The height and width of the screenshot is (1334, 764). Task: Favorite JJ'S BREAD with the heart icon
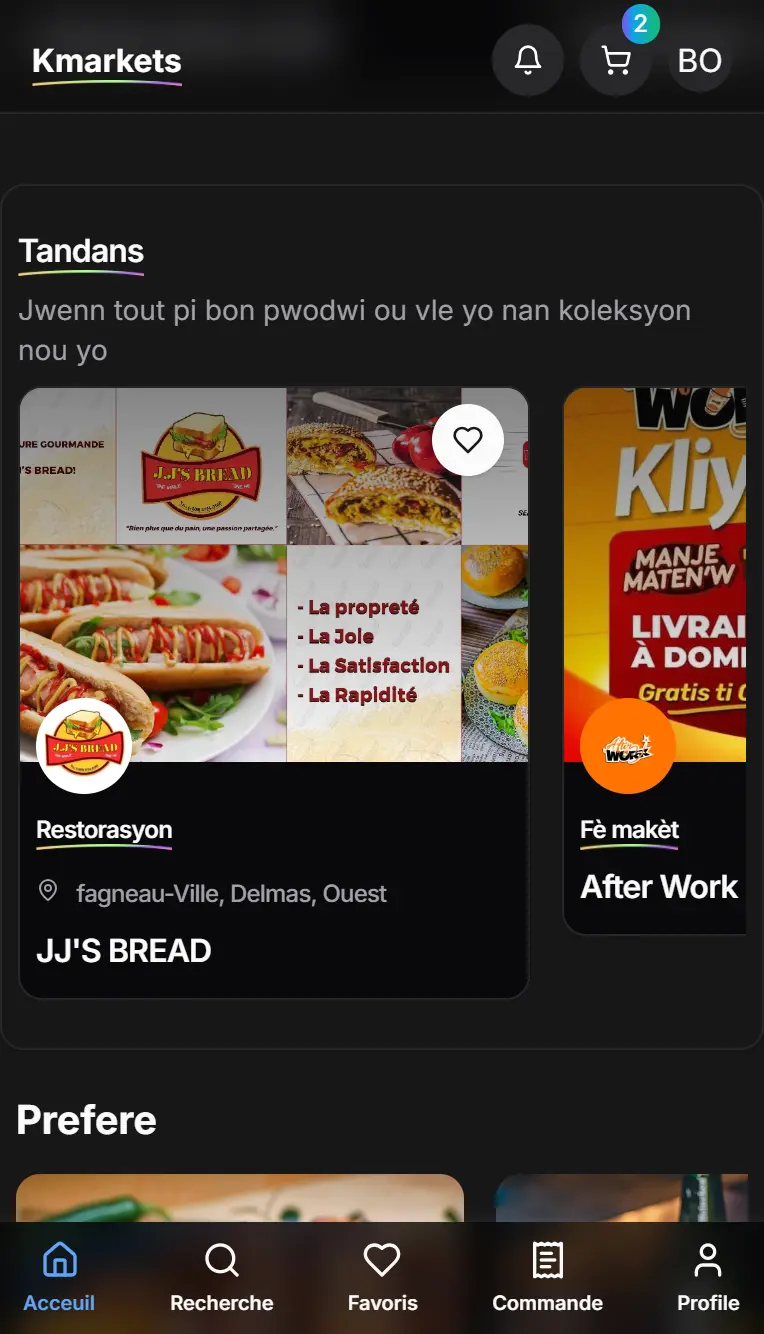point(468,440)
